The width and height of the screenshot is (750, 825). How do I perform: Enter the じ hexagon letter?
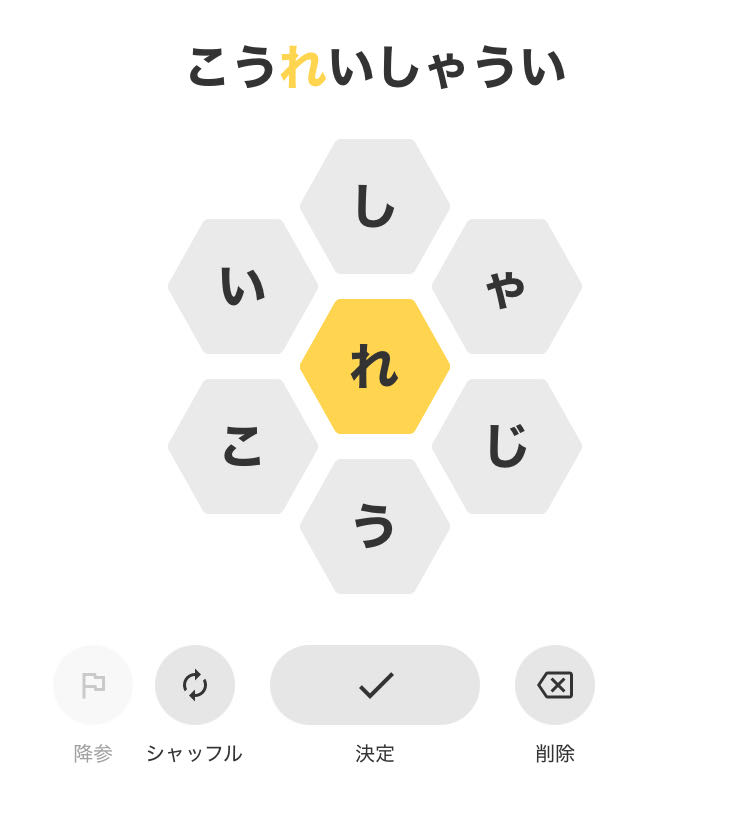tap(507, 447)
